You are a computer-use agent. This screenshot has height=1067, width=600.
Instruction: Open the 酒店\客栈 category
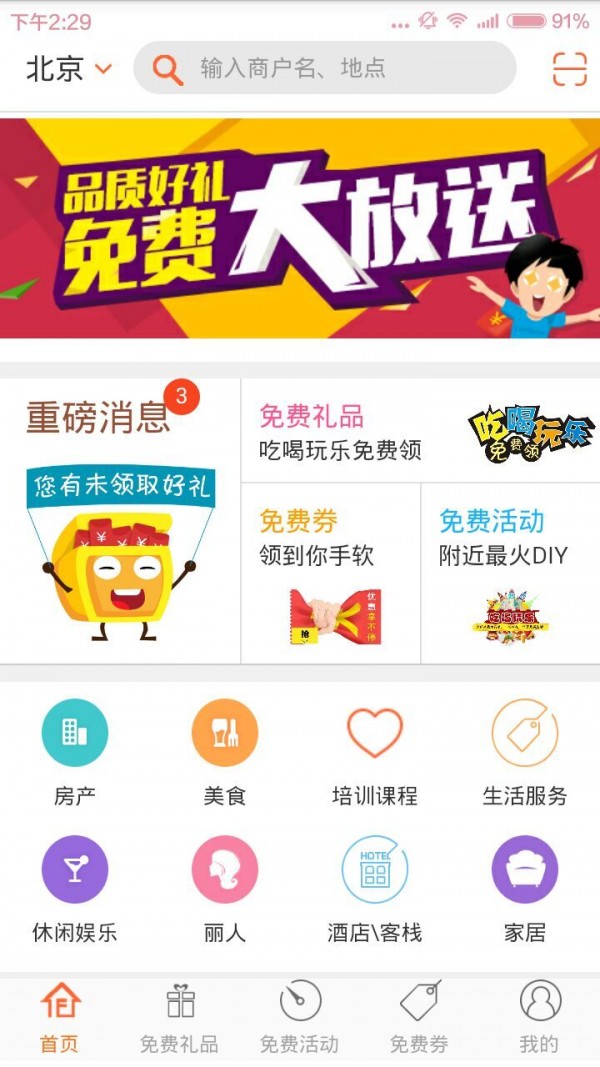pos(375,888)
